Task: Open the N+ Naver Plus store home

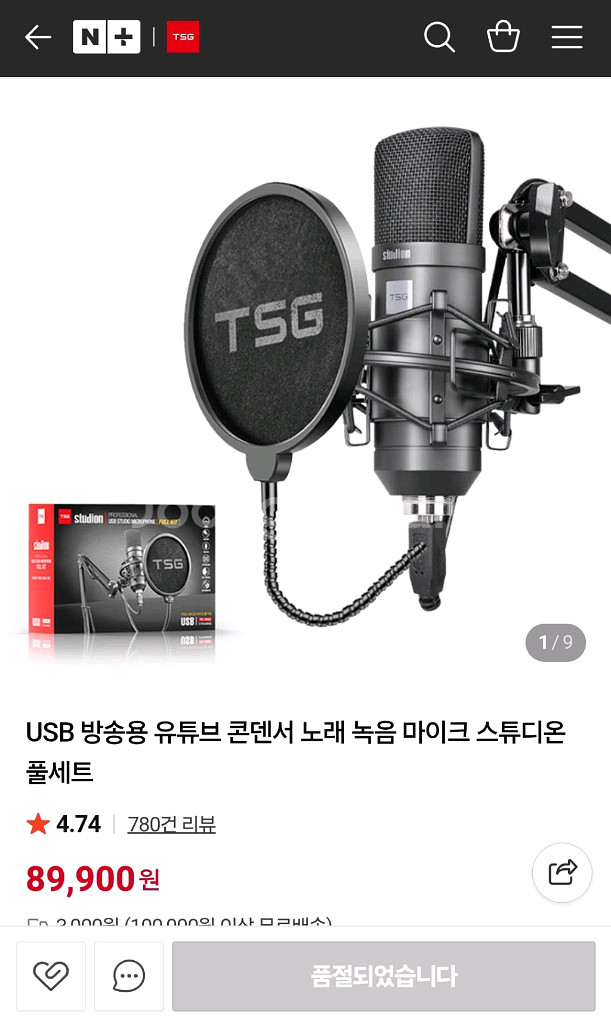Action: (x=106, y=38)
